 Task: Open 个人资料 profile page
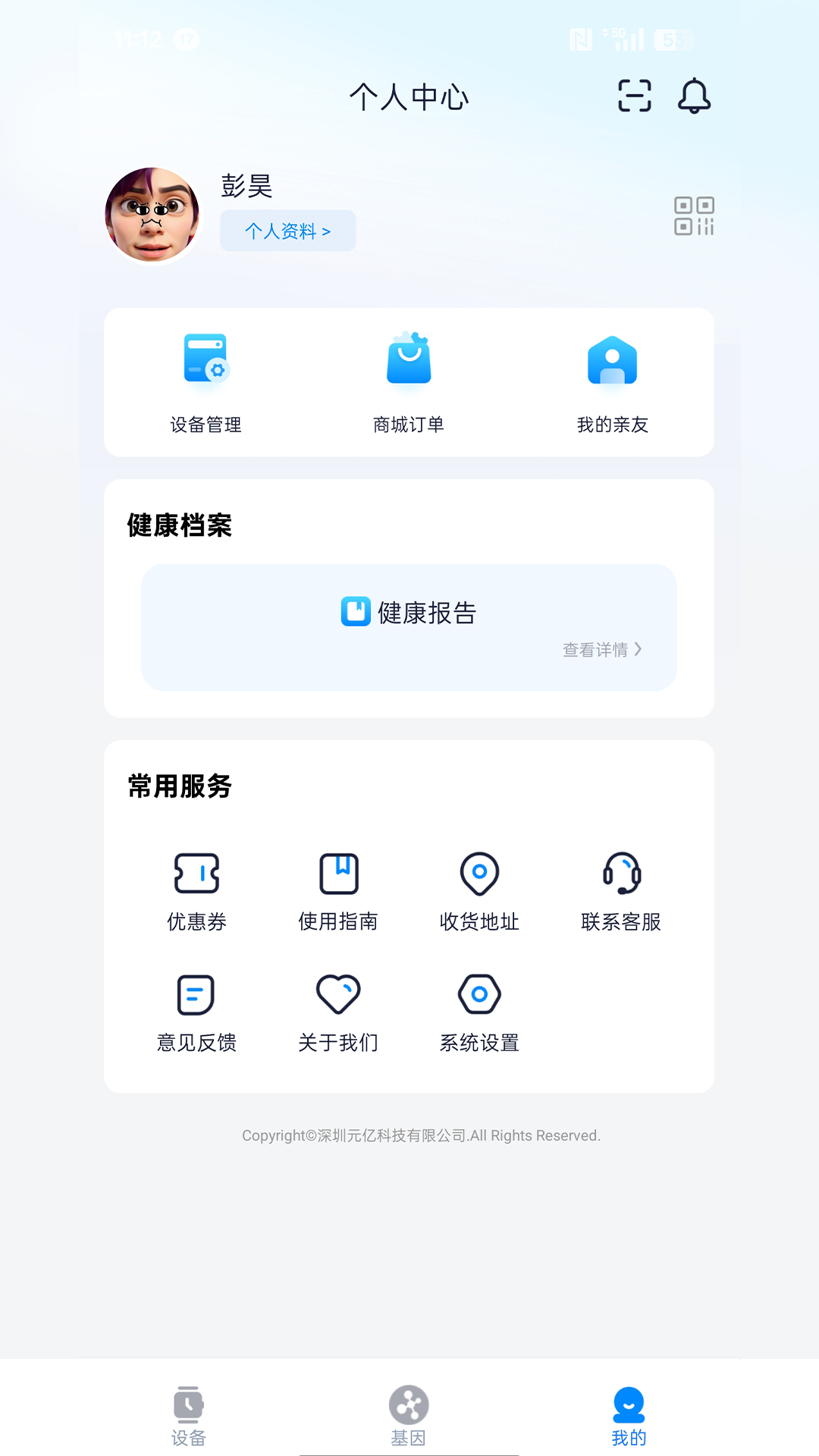click(x=287, y=231)
